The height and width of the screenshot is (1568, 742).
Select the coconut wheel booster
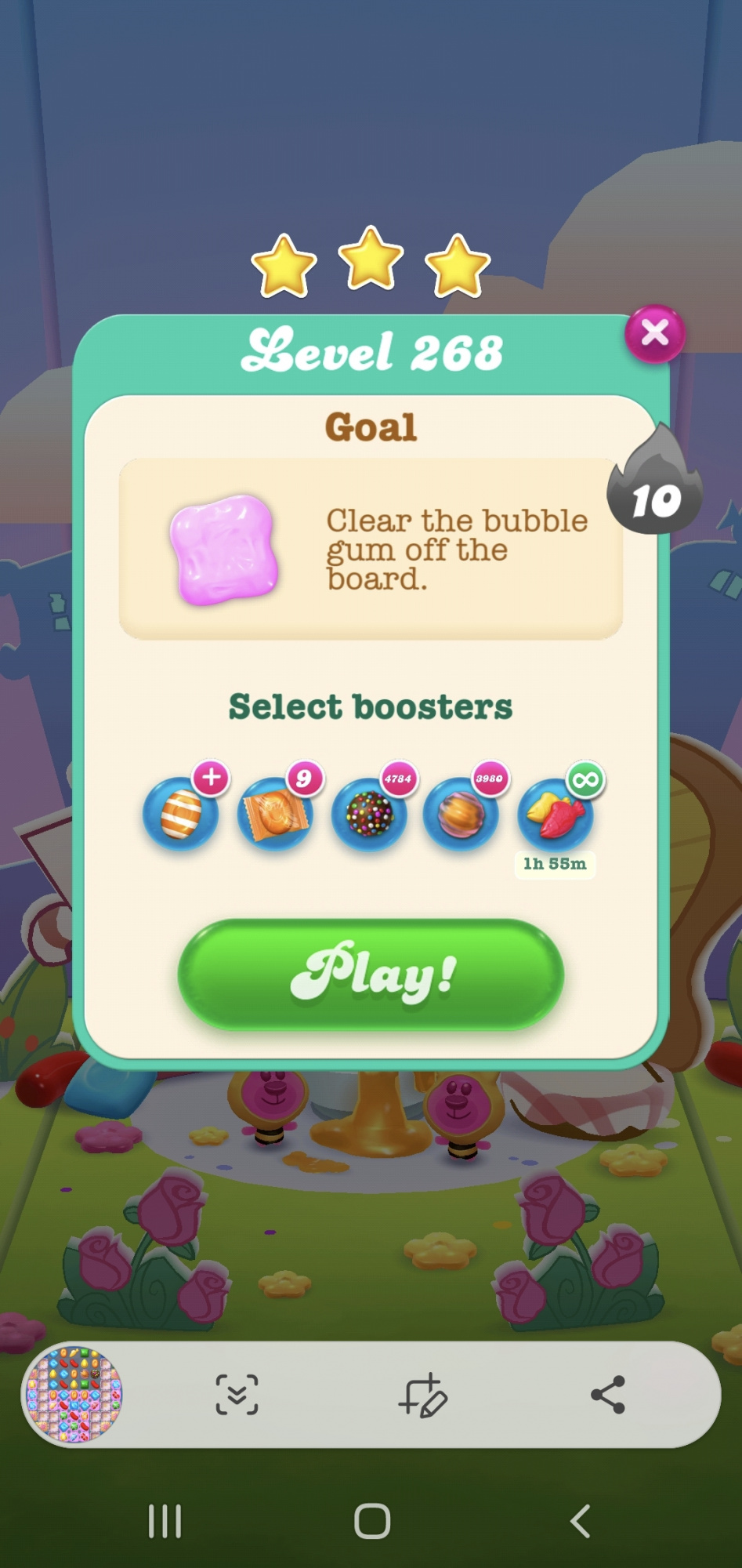point(461,814)
